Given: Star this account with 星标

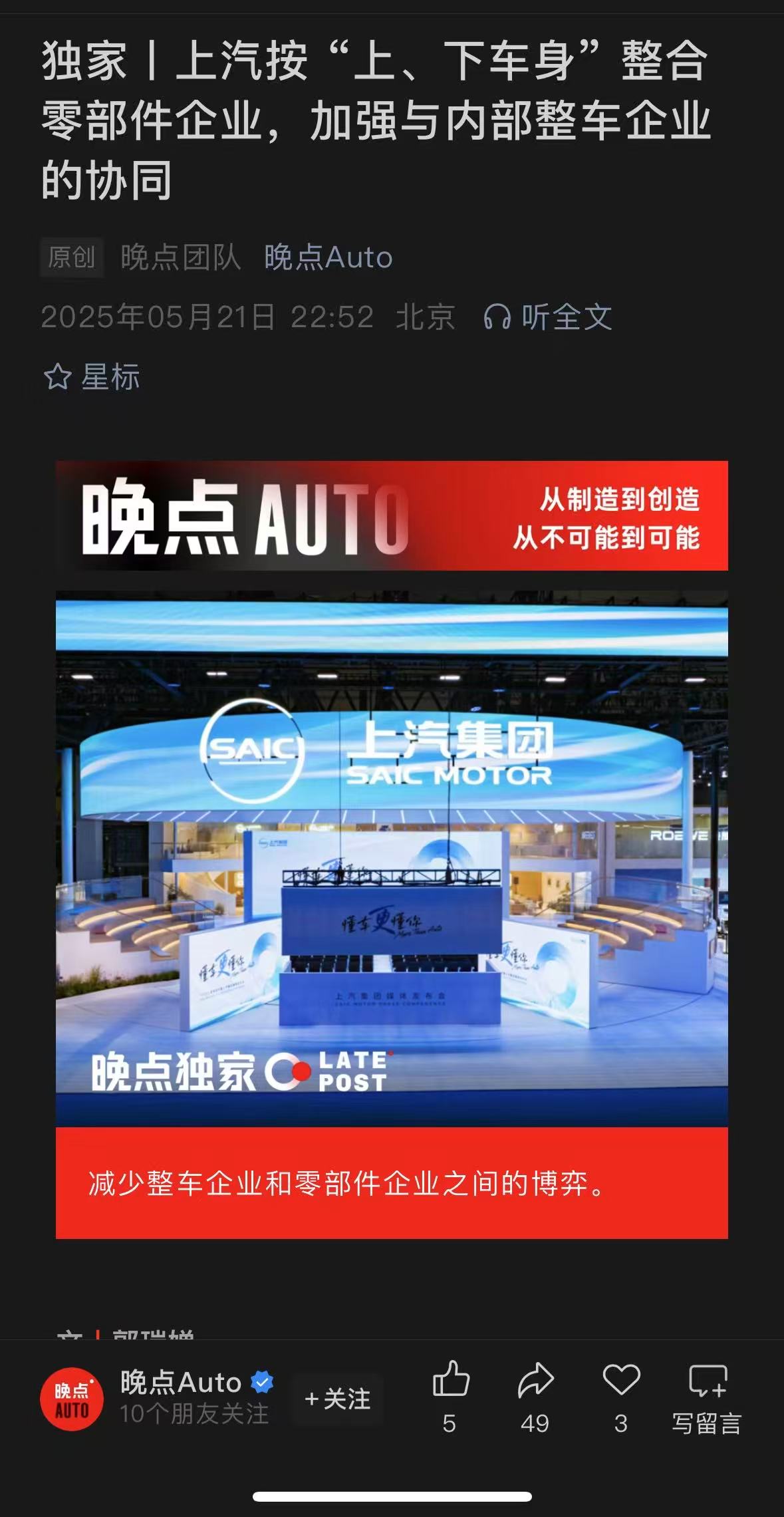Looking at the screenshot, I should tap(92, 377).
